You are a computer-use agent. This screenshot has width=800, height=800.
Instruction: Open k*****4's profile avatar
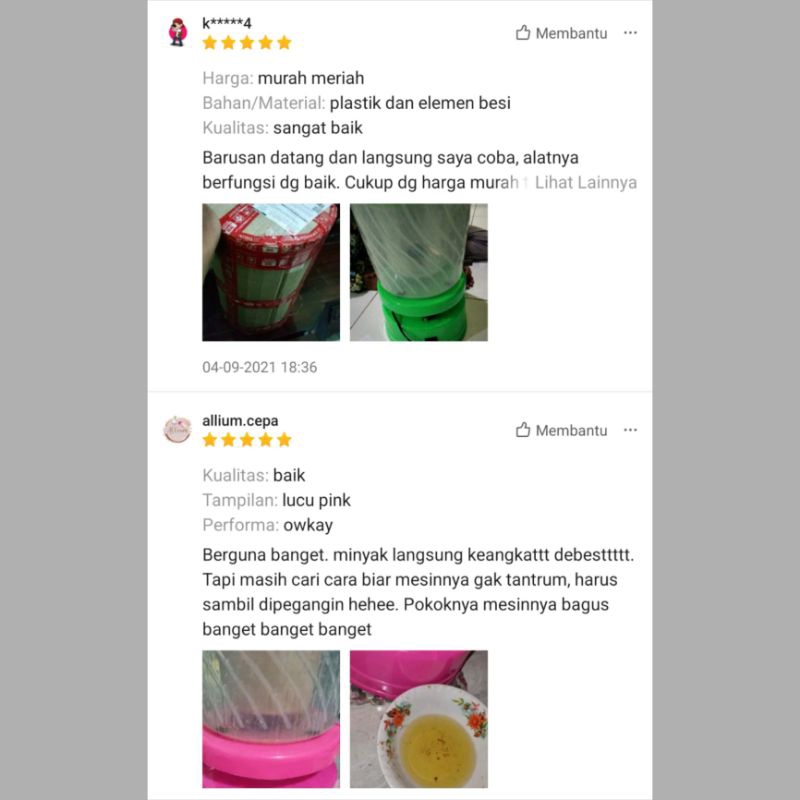point(177,32)
